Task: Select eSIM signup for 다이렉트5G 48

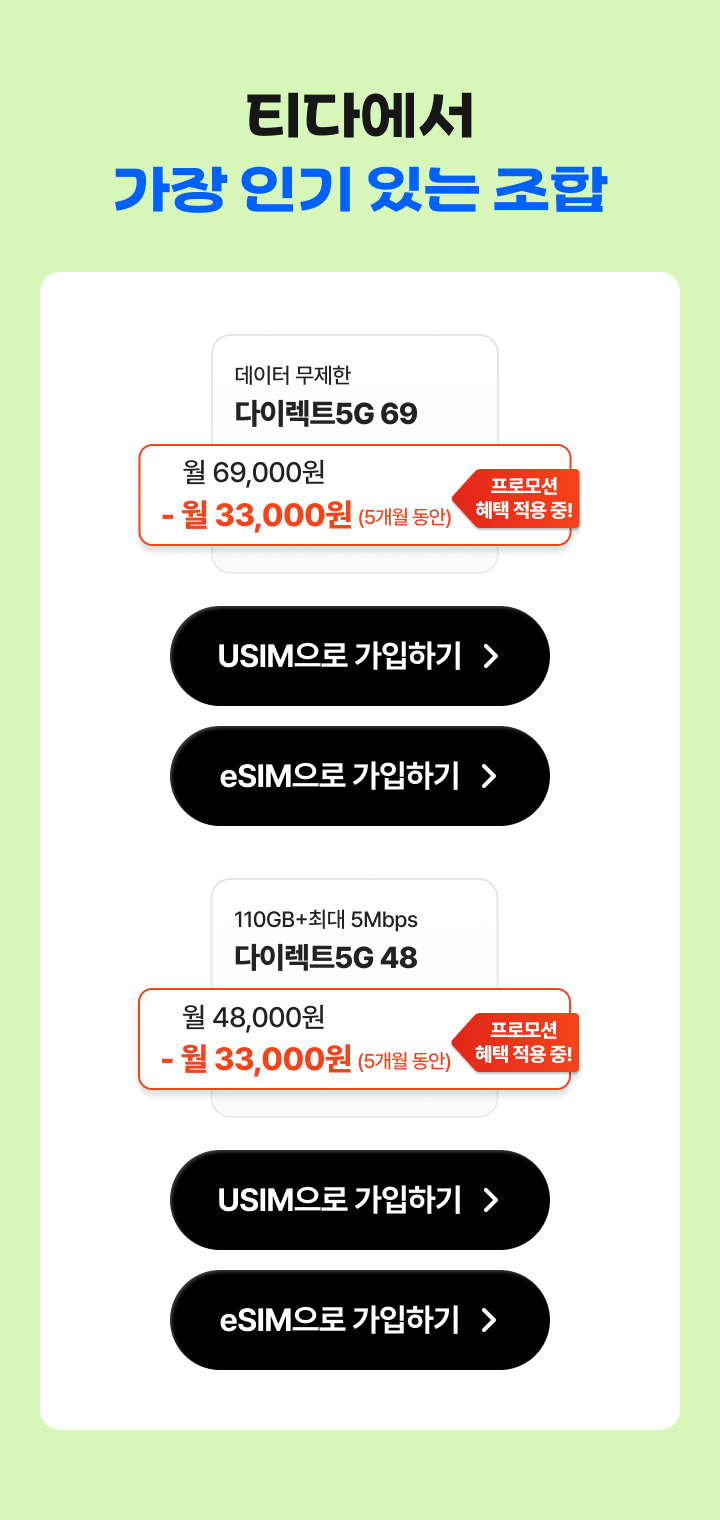Action: [360, 1320]
